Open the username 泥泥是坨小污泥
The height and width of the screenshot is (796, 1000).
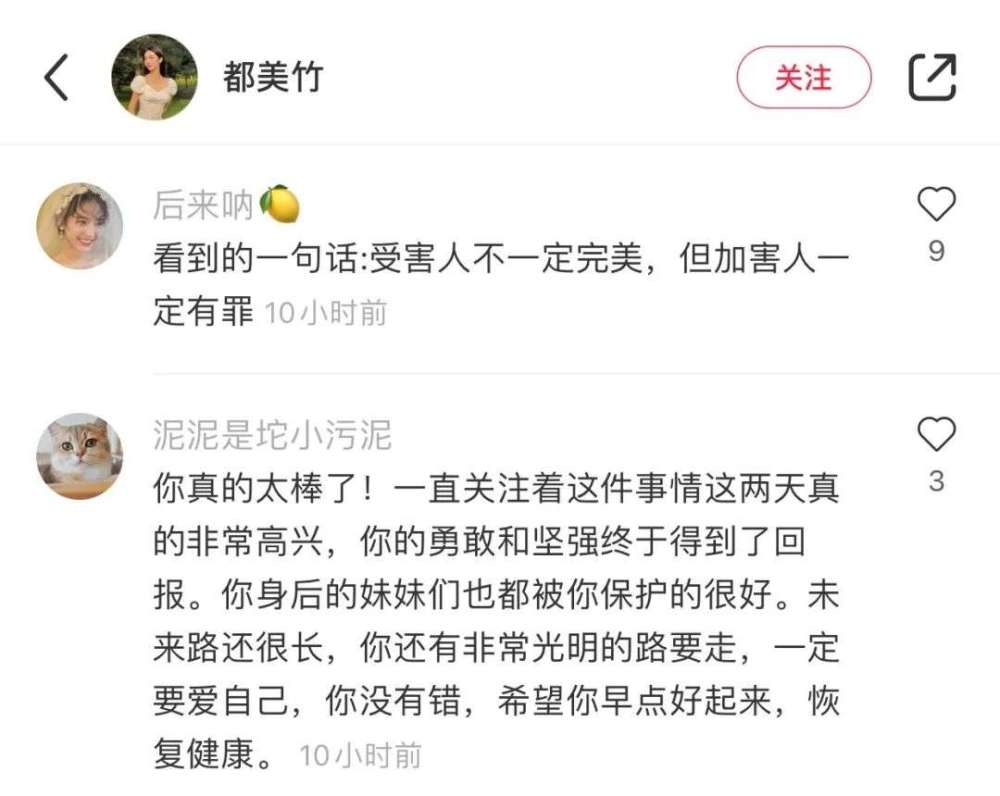pyautogui.click(x=271, y=435)
